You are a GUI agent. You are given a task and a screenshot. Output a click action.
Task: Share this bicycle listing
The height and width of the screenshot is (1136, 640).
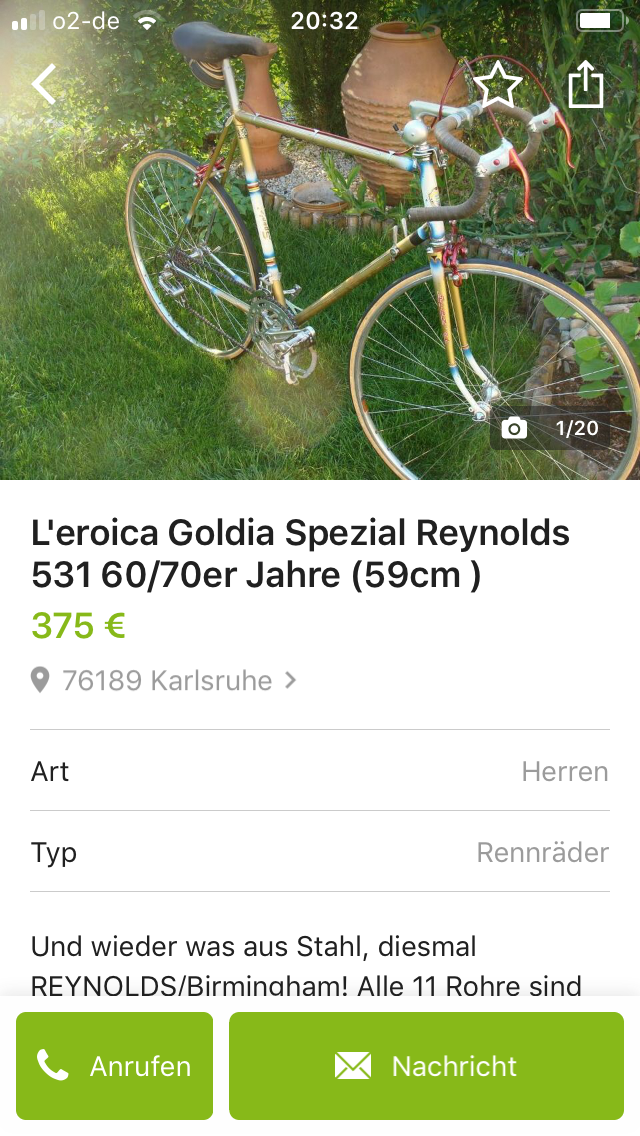586,85
